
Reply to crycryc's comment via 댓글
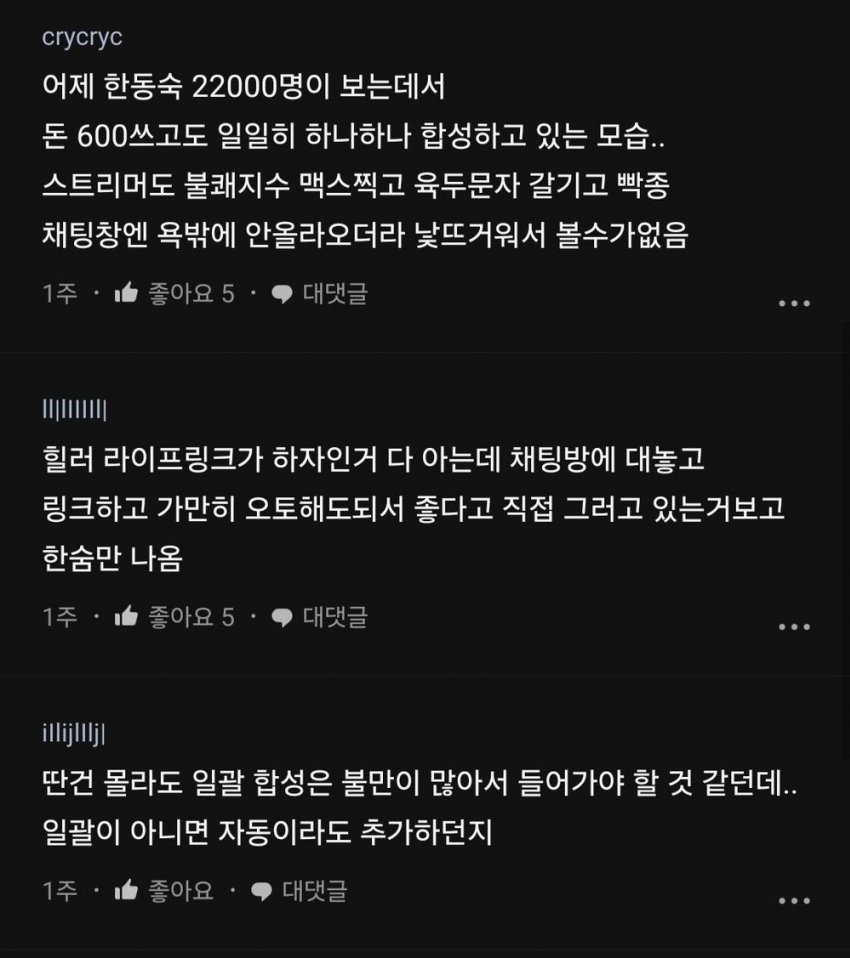tap(320, 293)
